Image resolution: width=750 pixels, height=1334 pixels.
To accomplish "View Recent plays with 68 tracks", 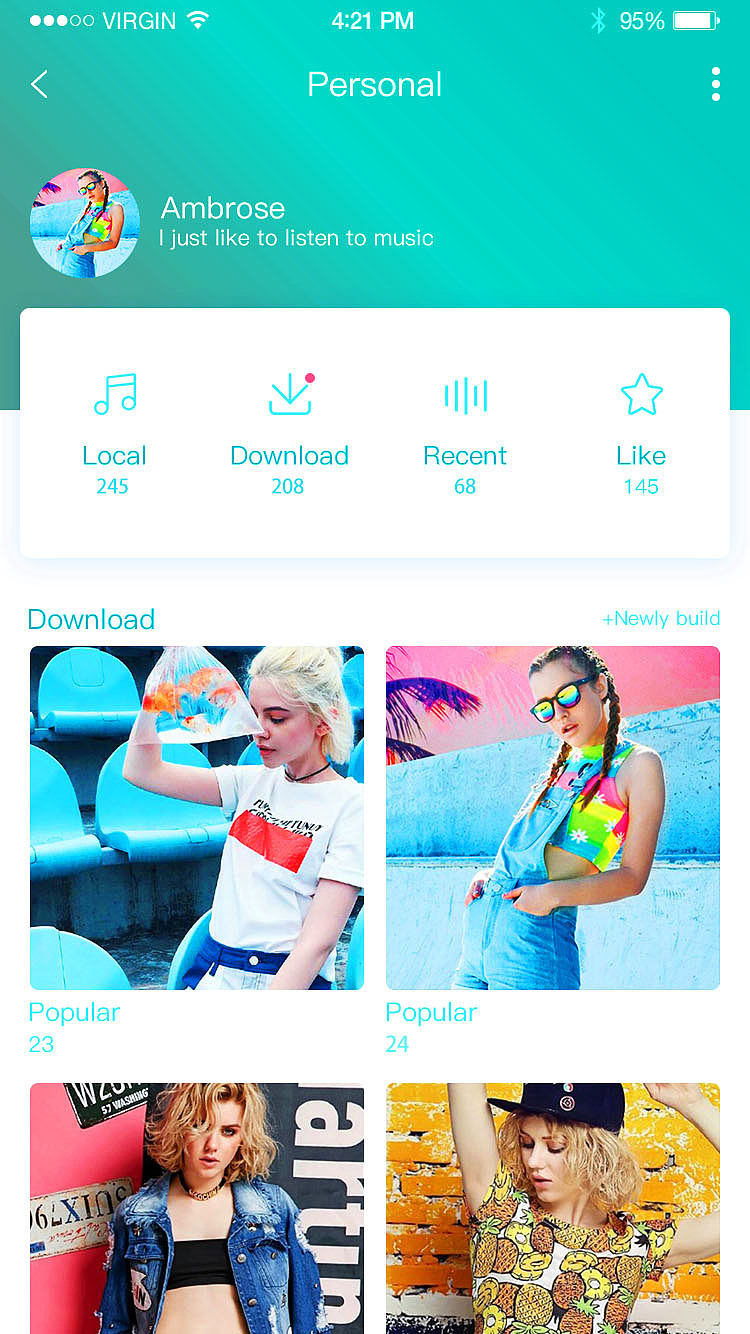I will 465,433.
